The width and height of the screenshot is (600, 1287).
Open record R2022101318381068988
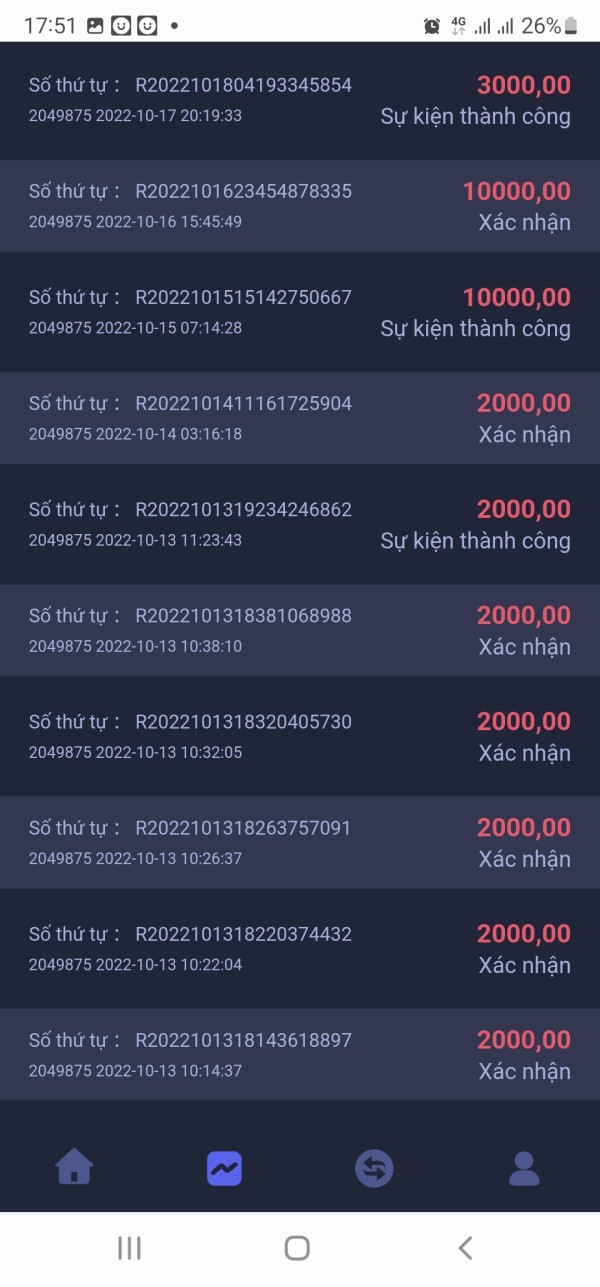point(300,630)
